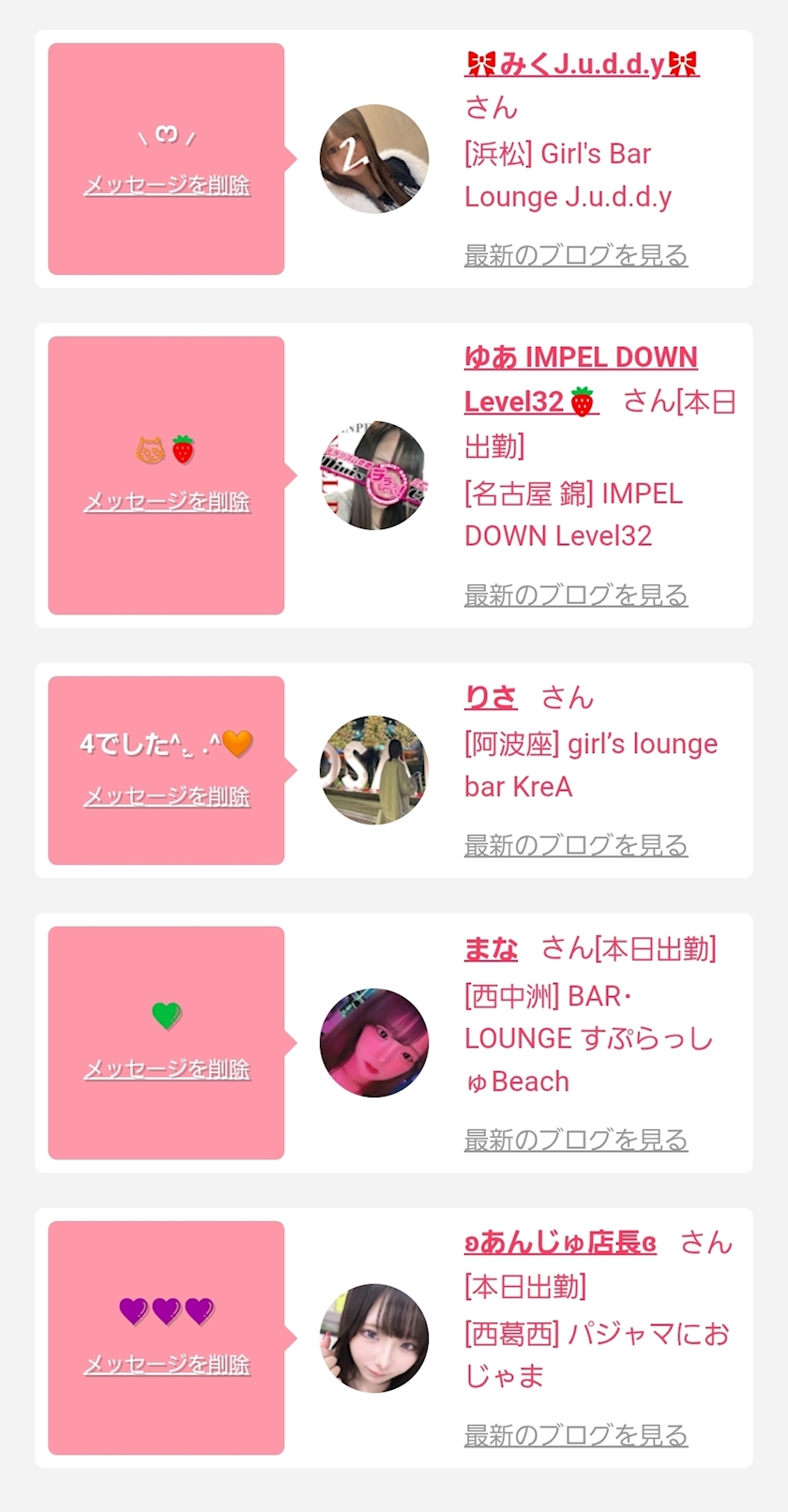The width and height of the screenshot is (788, 1512).
Task: View あんじゅ店長's latest blog
Action: (576, 1435)
